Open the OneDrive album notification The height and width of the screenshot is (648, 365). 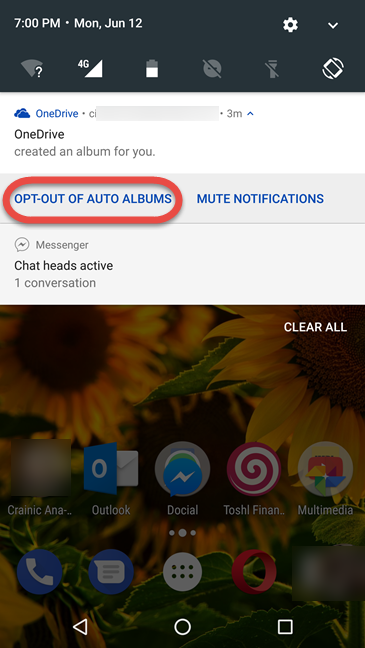(182, 133)
